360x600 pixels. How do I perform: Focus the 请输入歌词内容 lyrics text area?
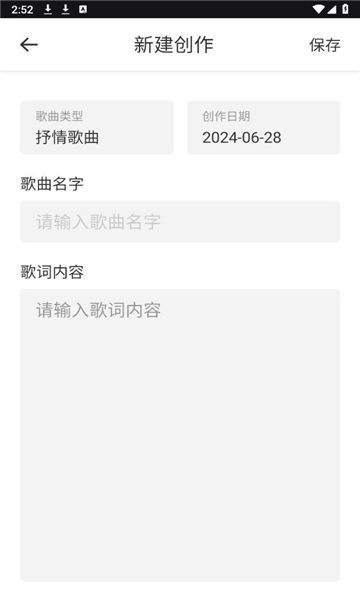point(180,435)
